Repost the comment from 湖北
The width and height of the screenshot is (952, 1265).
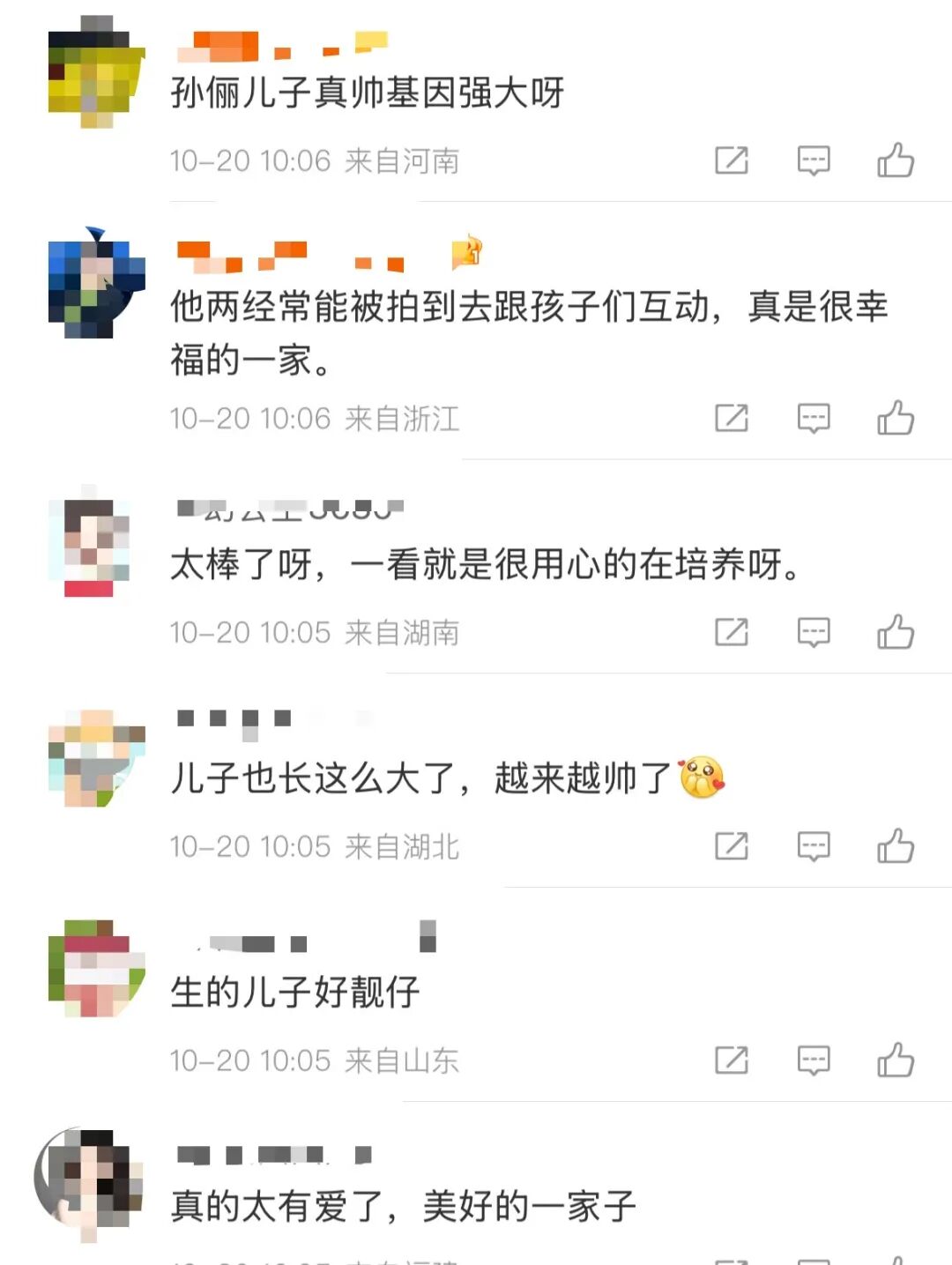pos(731,846)
